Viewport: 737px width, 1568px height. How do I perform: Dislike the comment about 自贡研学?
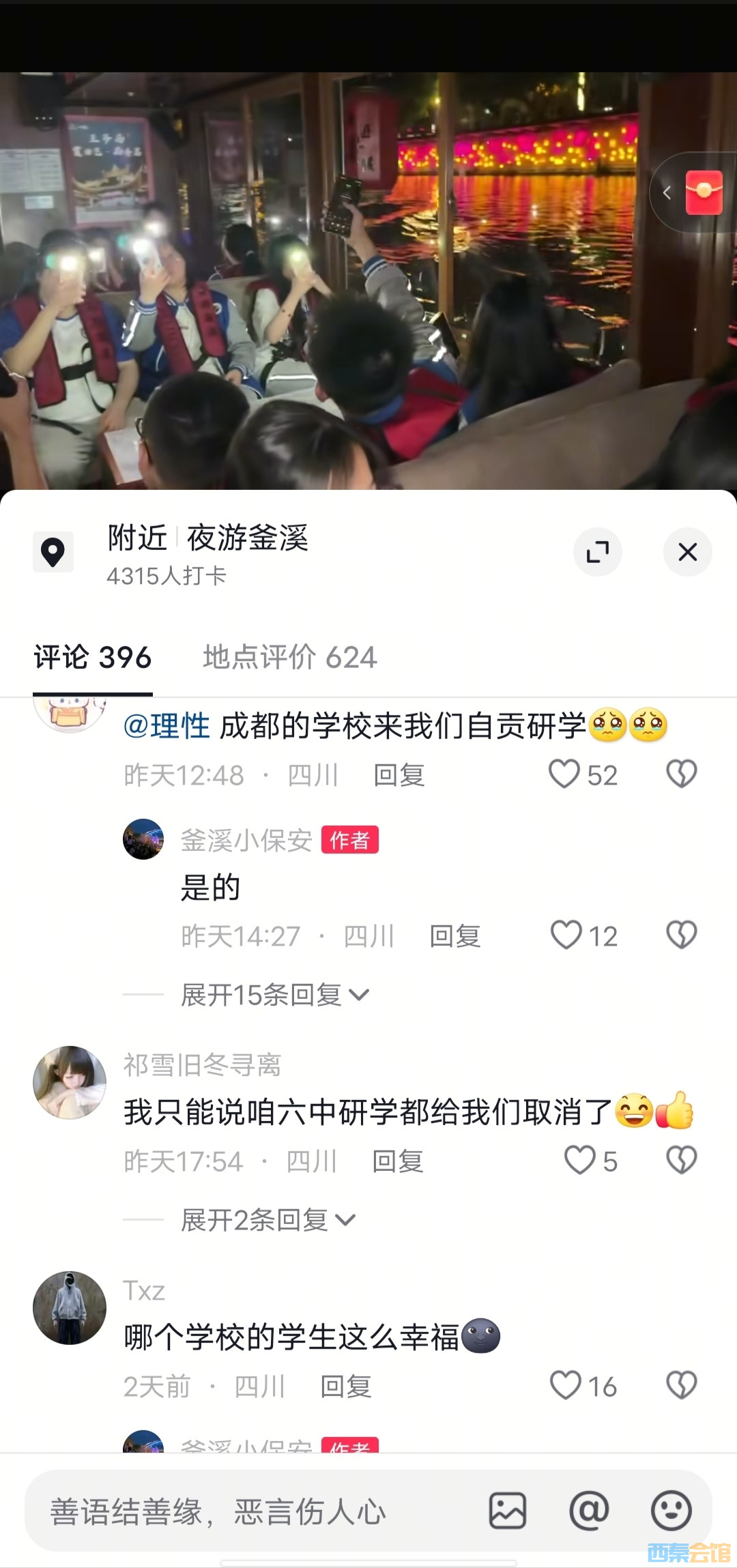[681, 774]
